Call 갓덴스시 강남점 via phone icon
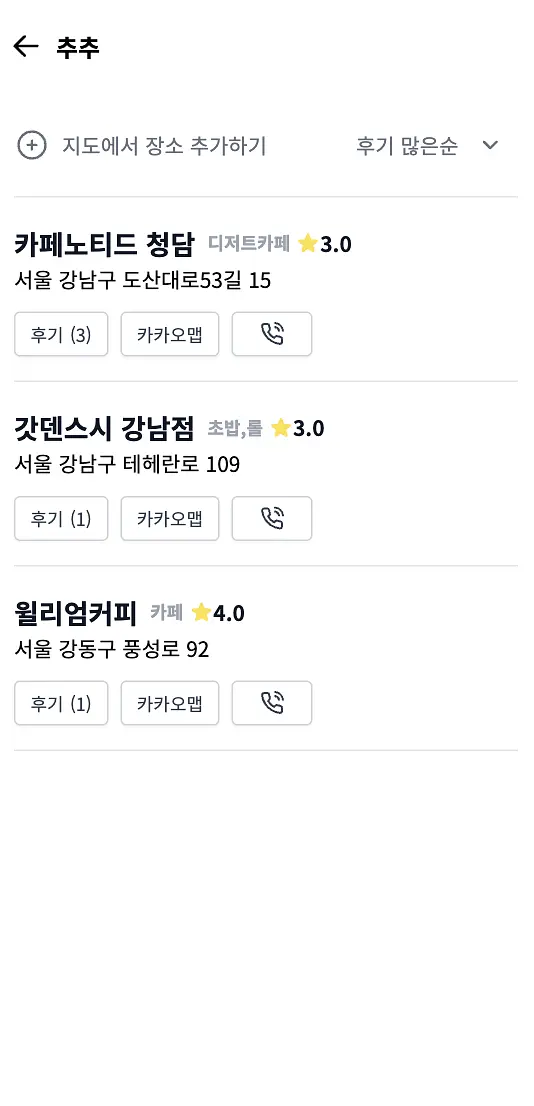 (x=272, y=518)
